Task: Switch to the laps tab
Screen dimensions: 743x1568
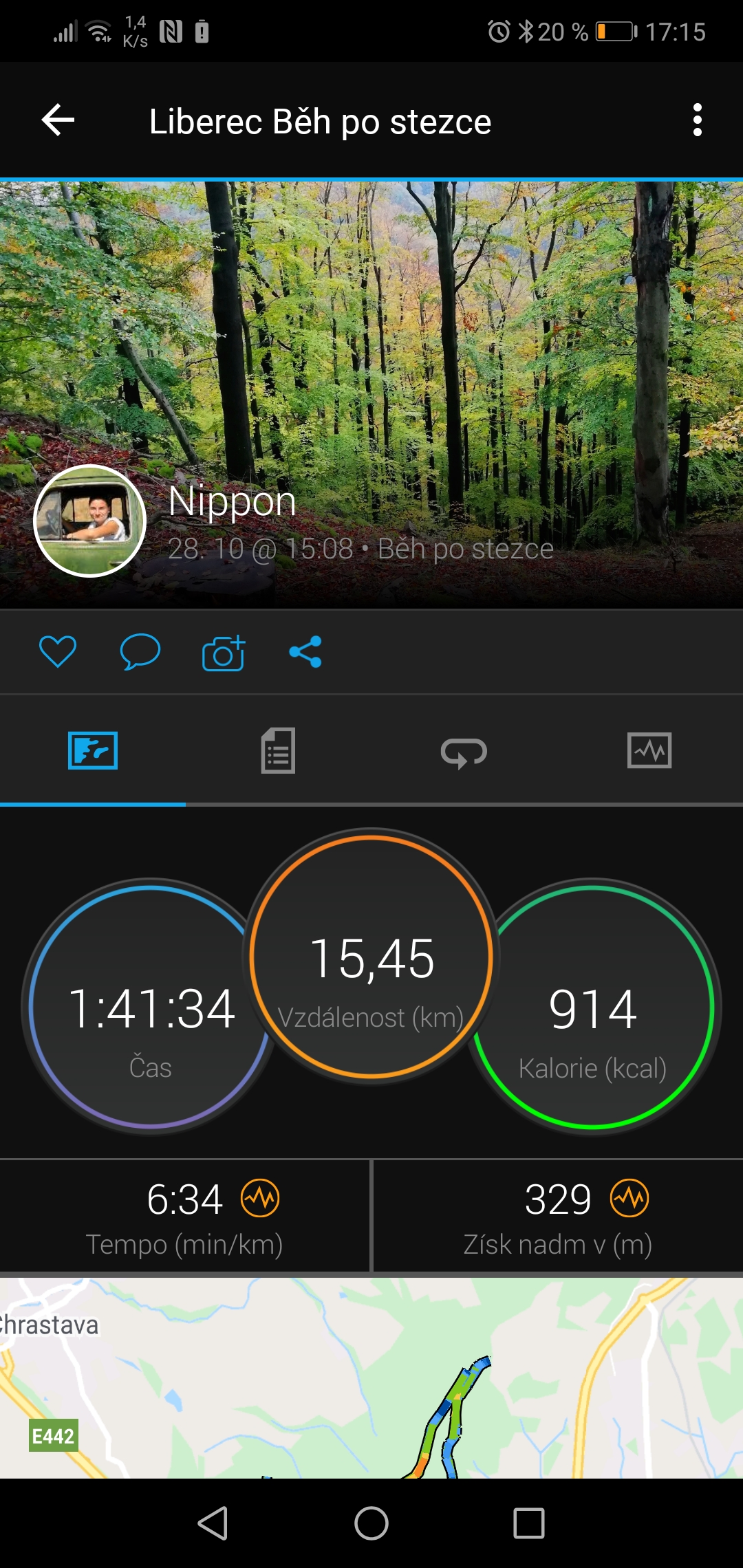Action: click(x=464, y=752)
